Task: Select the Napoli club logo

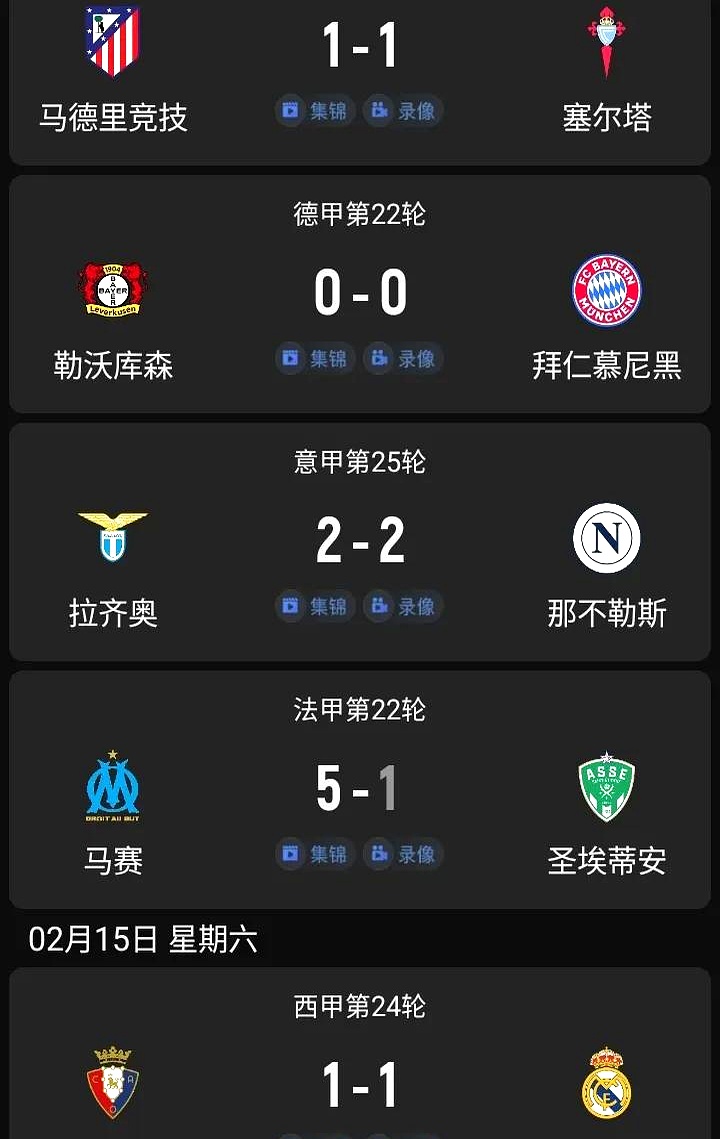Action: 607,538
